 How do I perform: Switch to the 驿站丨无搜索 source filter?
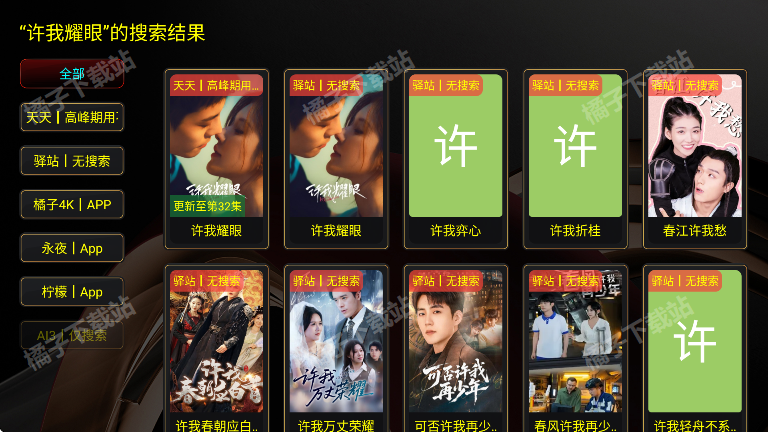[x=72, y=161]
